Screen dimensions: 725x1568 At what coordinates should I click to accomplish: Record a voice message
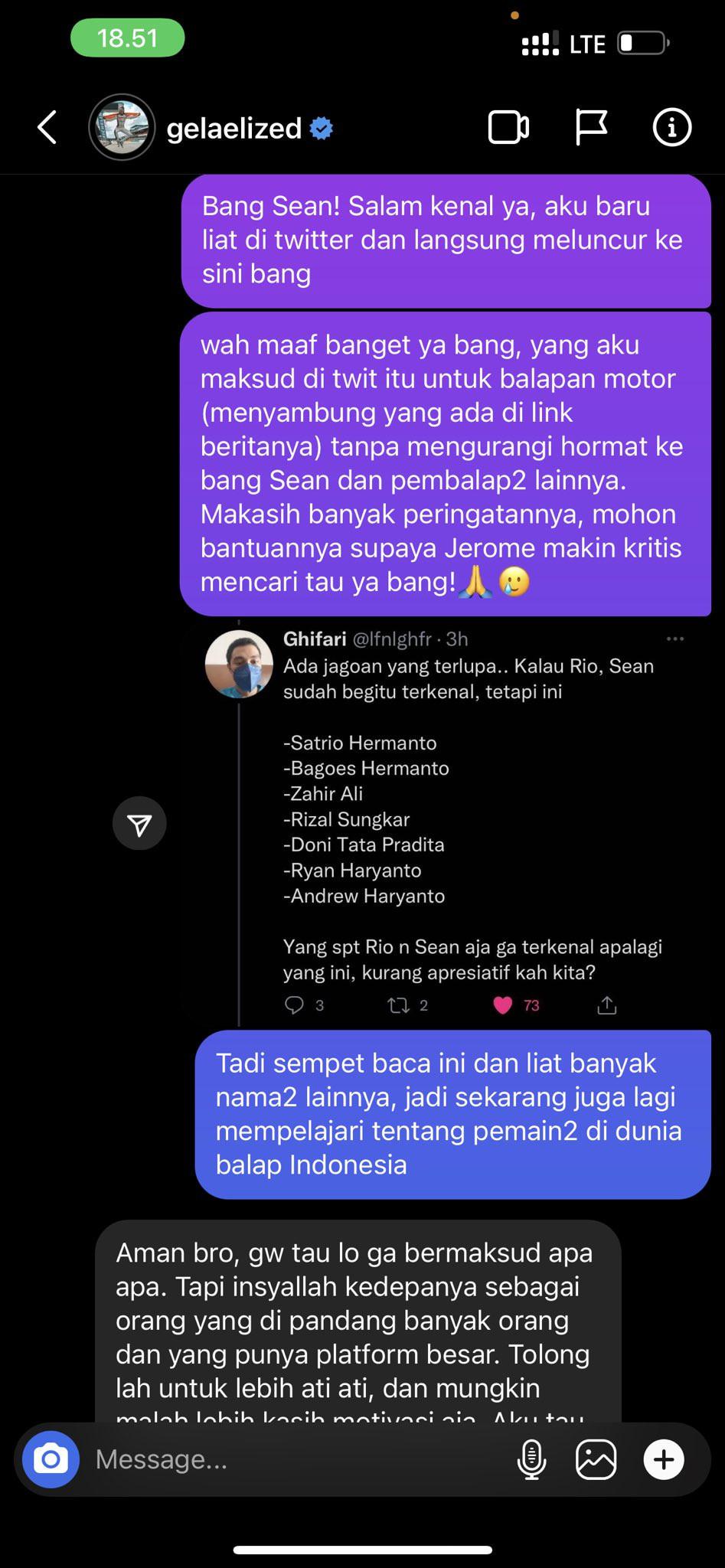(531, 1459)
